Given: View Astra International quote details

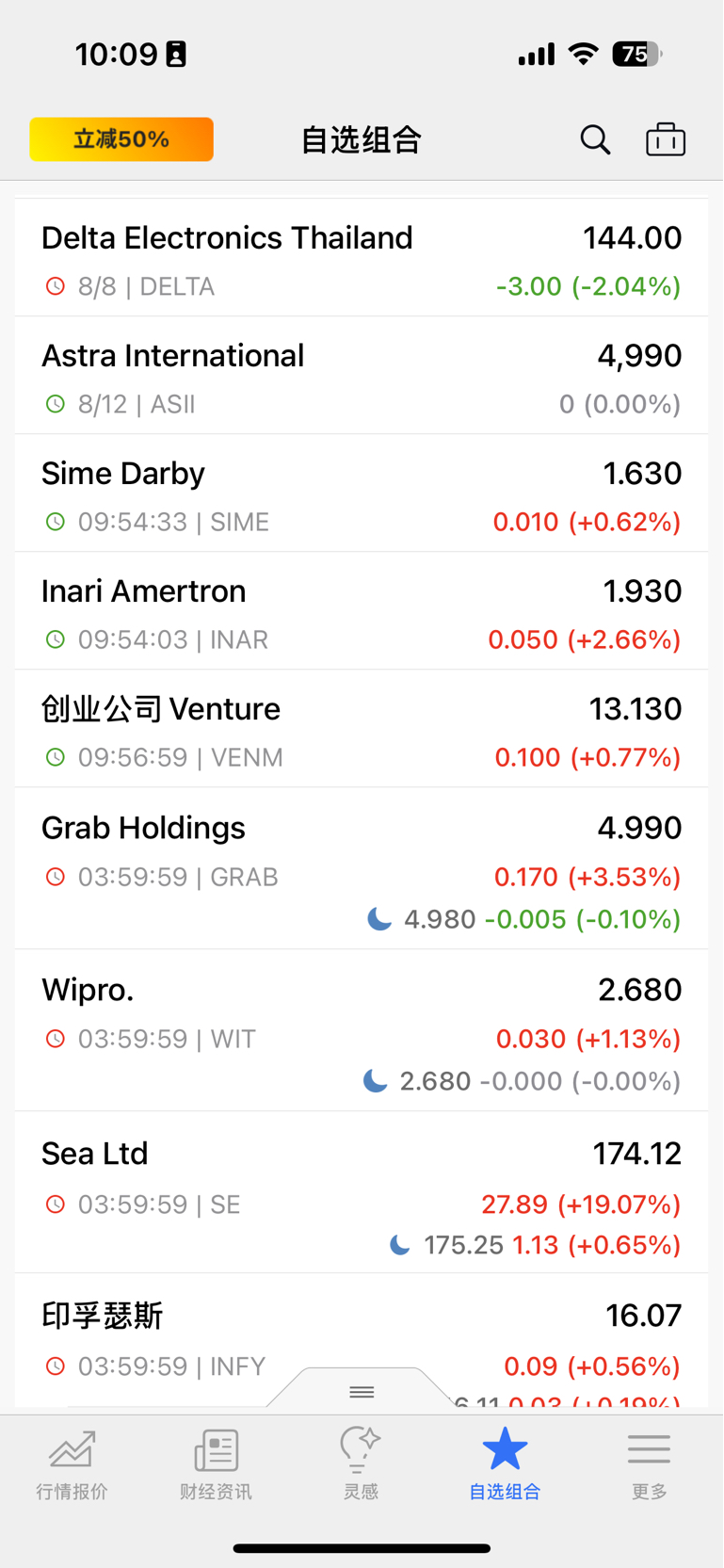Looking at the screenshot, I should 362,375.
